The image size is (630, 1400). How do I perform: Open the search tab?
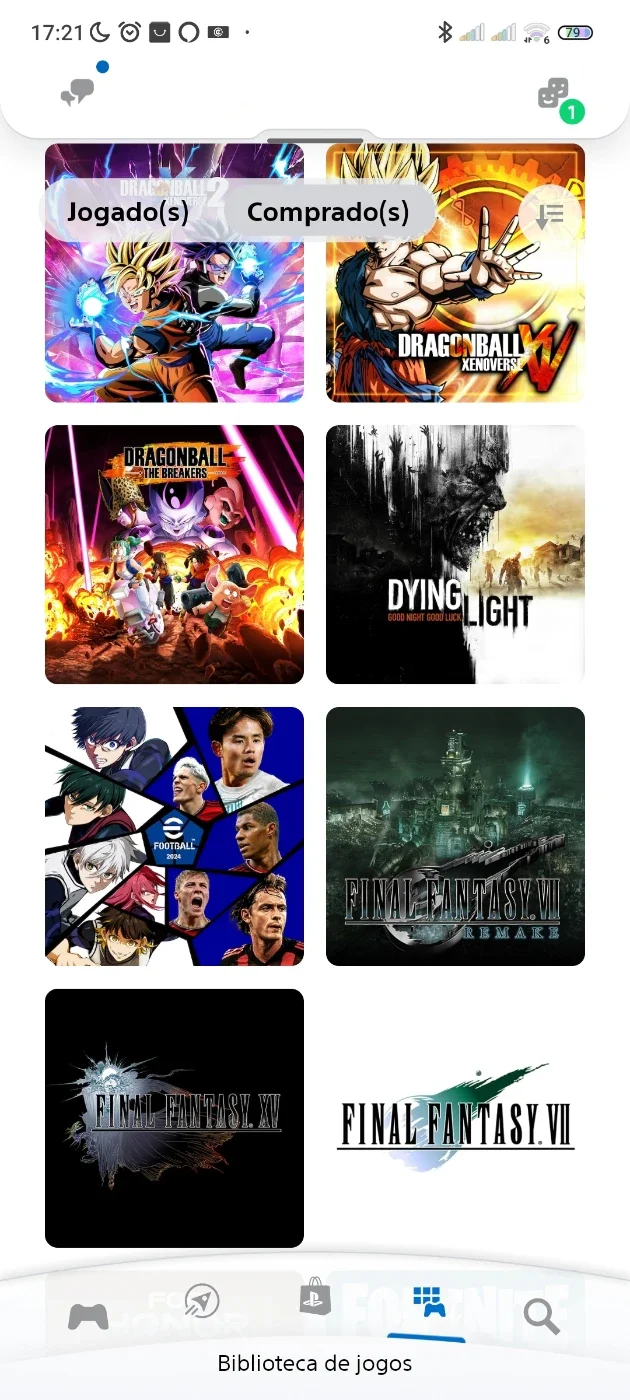(541, 1317)
